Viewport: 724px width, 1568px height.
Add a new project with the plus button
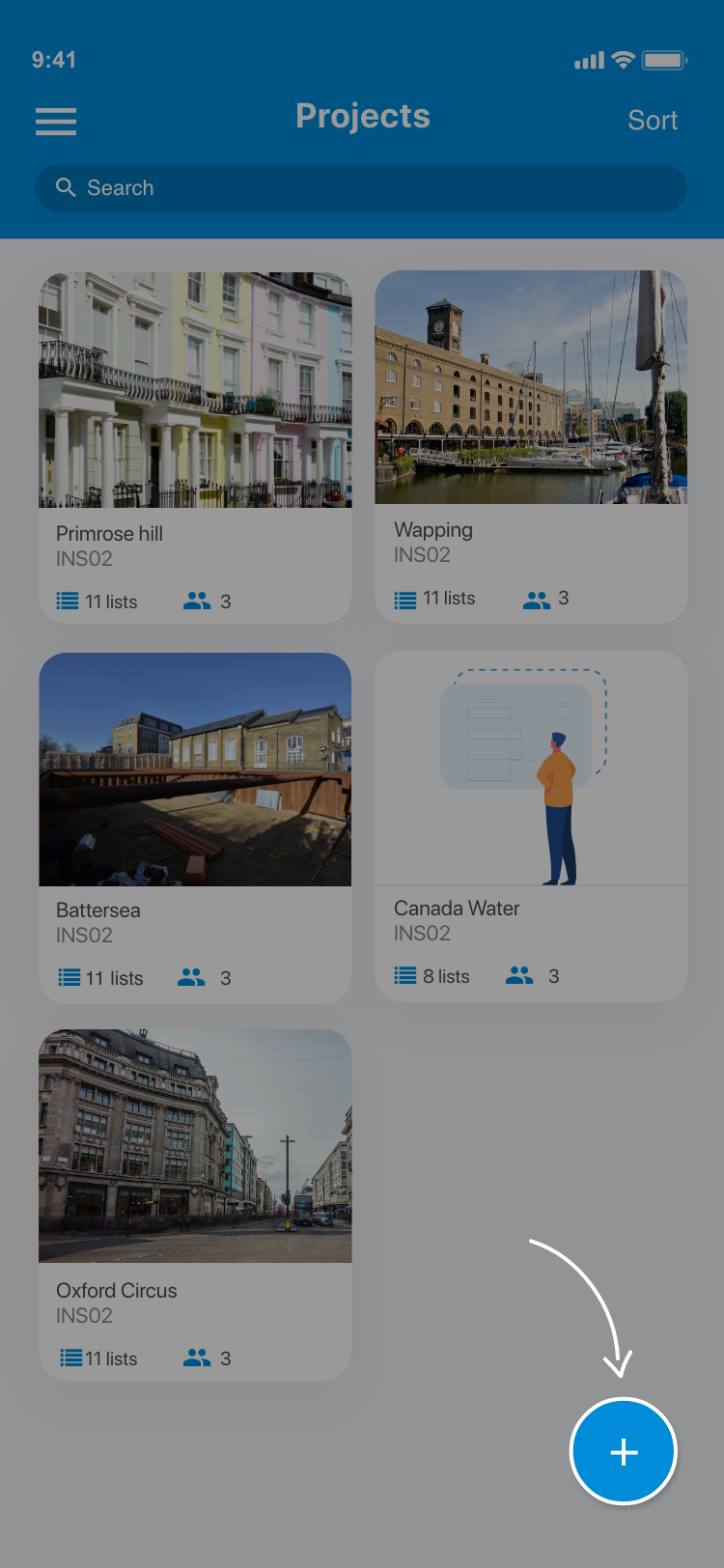[x=624, y=1451]
